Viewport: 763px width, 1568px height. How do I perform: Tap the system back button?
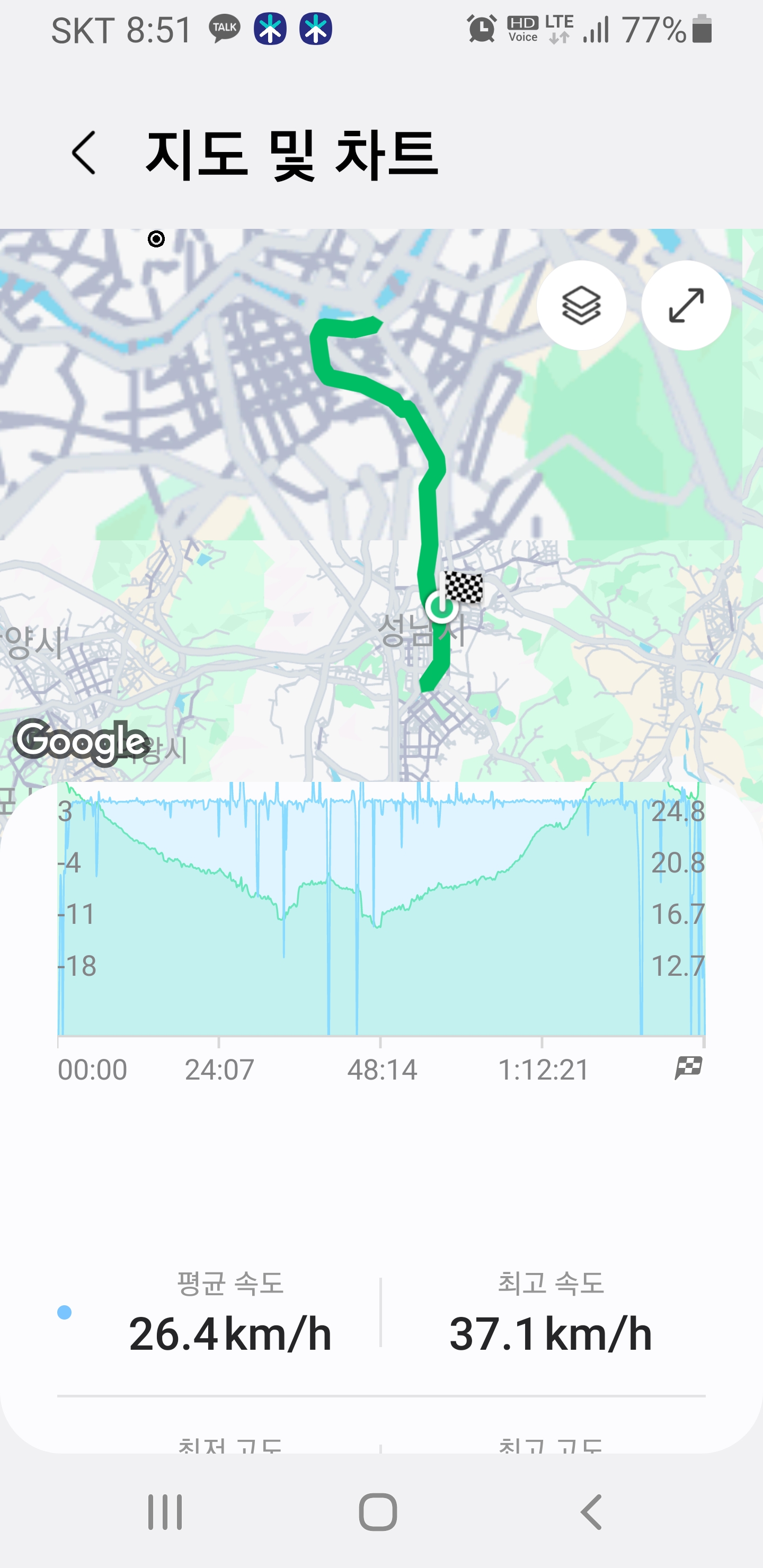(x=591, y=1512)
